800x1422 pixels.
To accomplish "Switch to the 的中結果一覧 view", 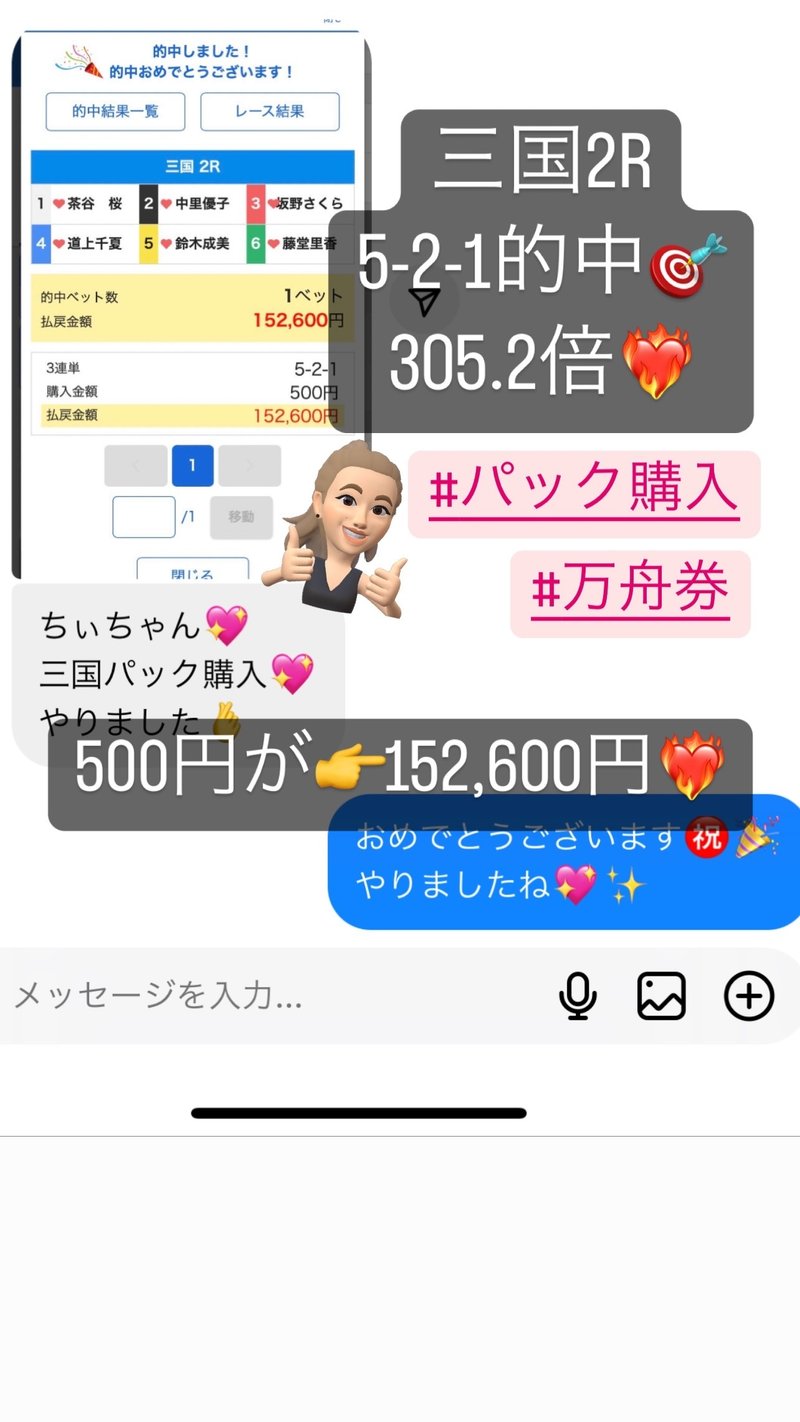I will pos(114,112).
